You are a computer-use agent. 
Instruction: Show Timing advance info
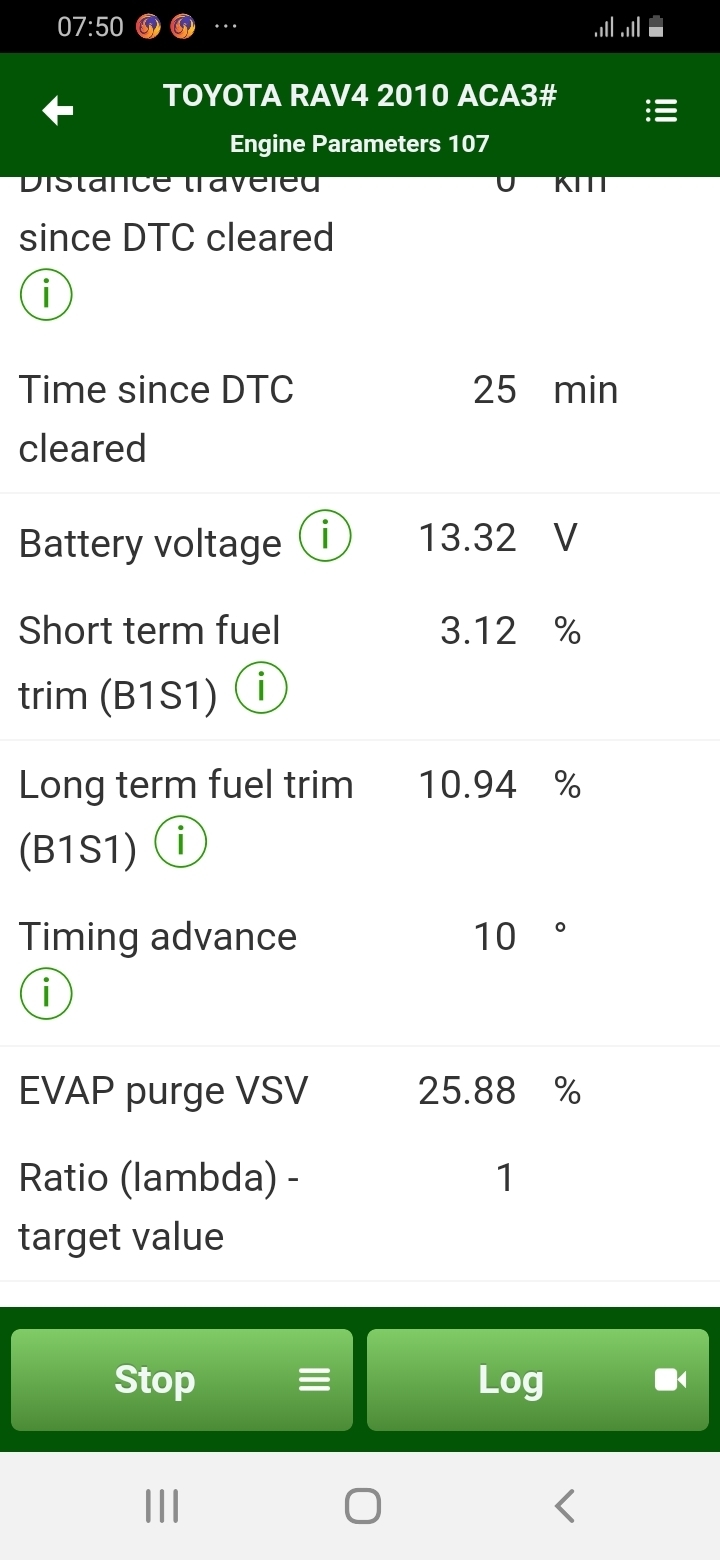[45, 993]
